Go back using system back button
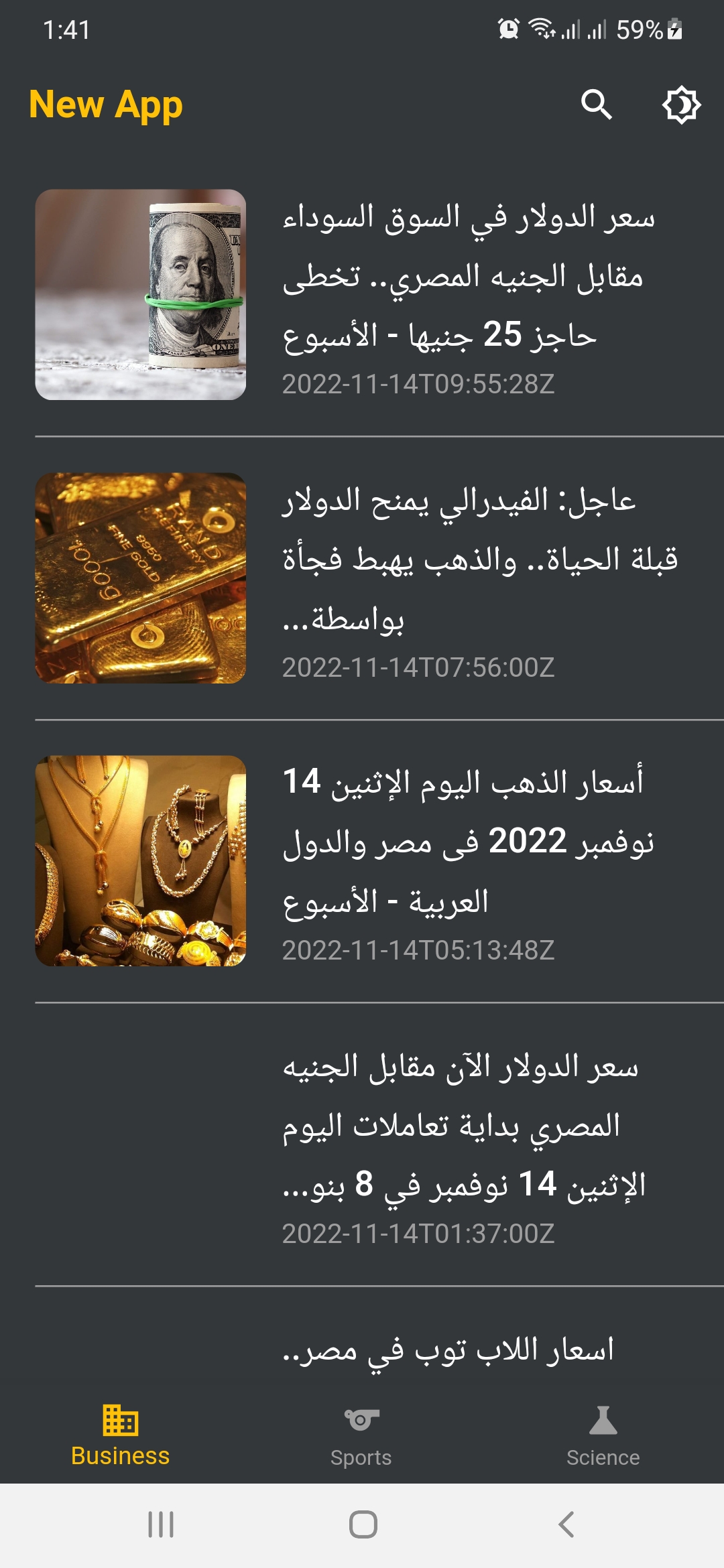Image resolution: width=724 pixels, height=1568 pixels. coord(566,1524)
